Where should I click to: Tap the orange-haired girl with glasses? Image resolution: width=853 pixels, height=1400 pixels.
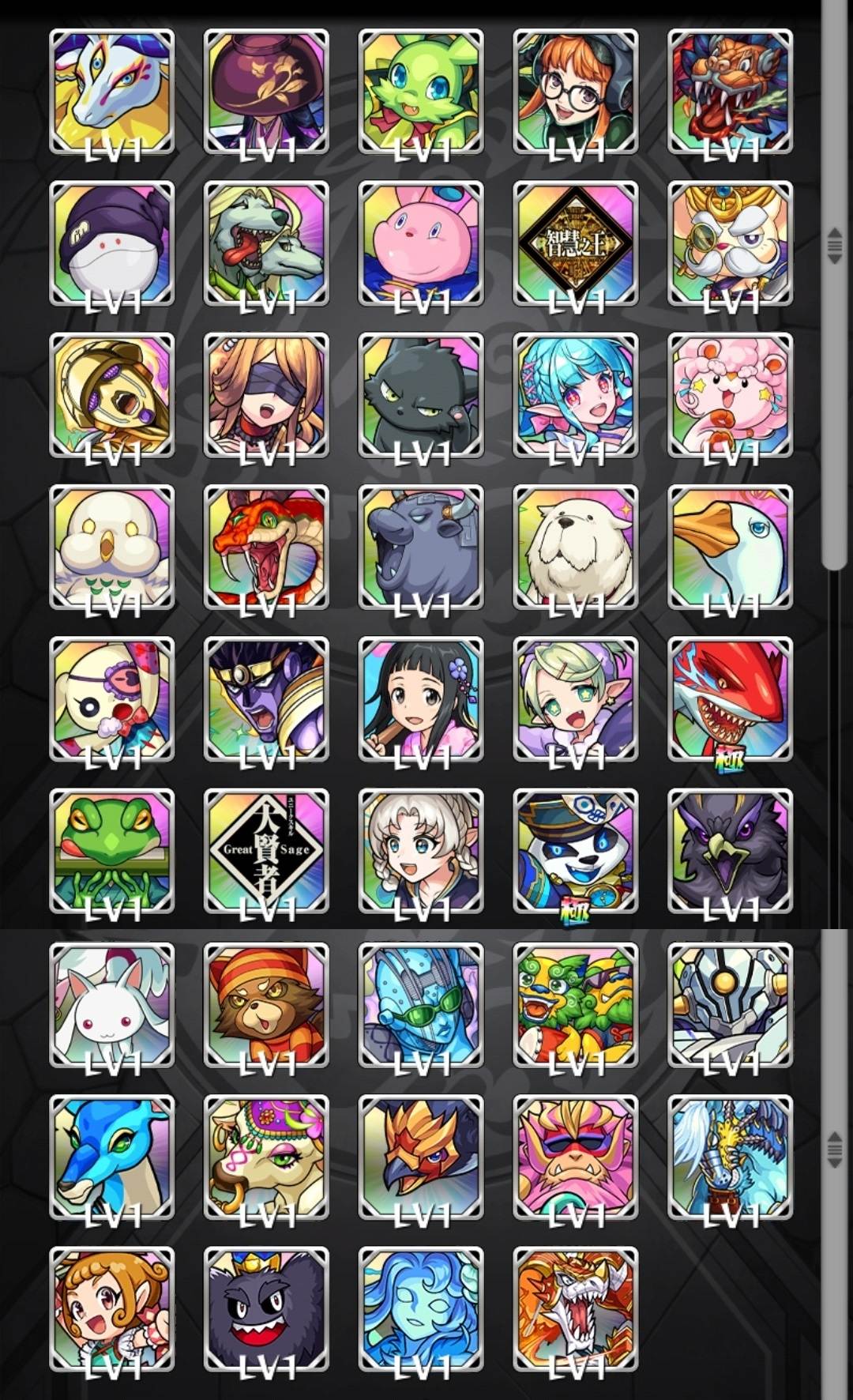(x=575, y=91)
